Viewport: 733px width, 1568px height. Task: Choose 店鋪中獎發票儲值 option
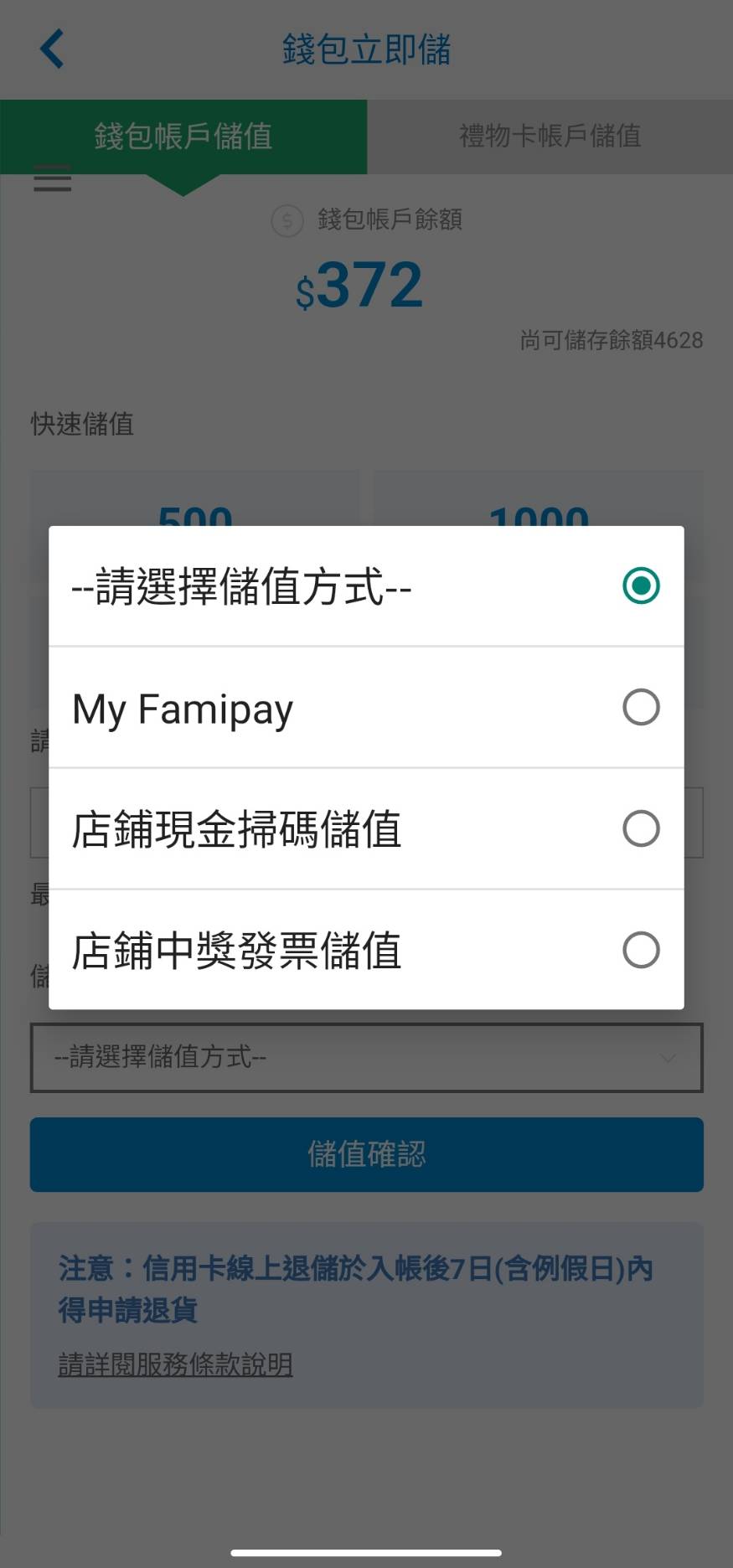click(366, 950)
